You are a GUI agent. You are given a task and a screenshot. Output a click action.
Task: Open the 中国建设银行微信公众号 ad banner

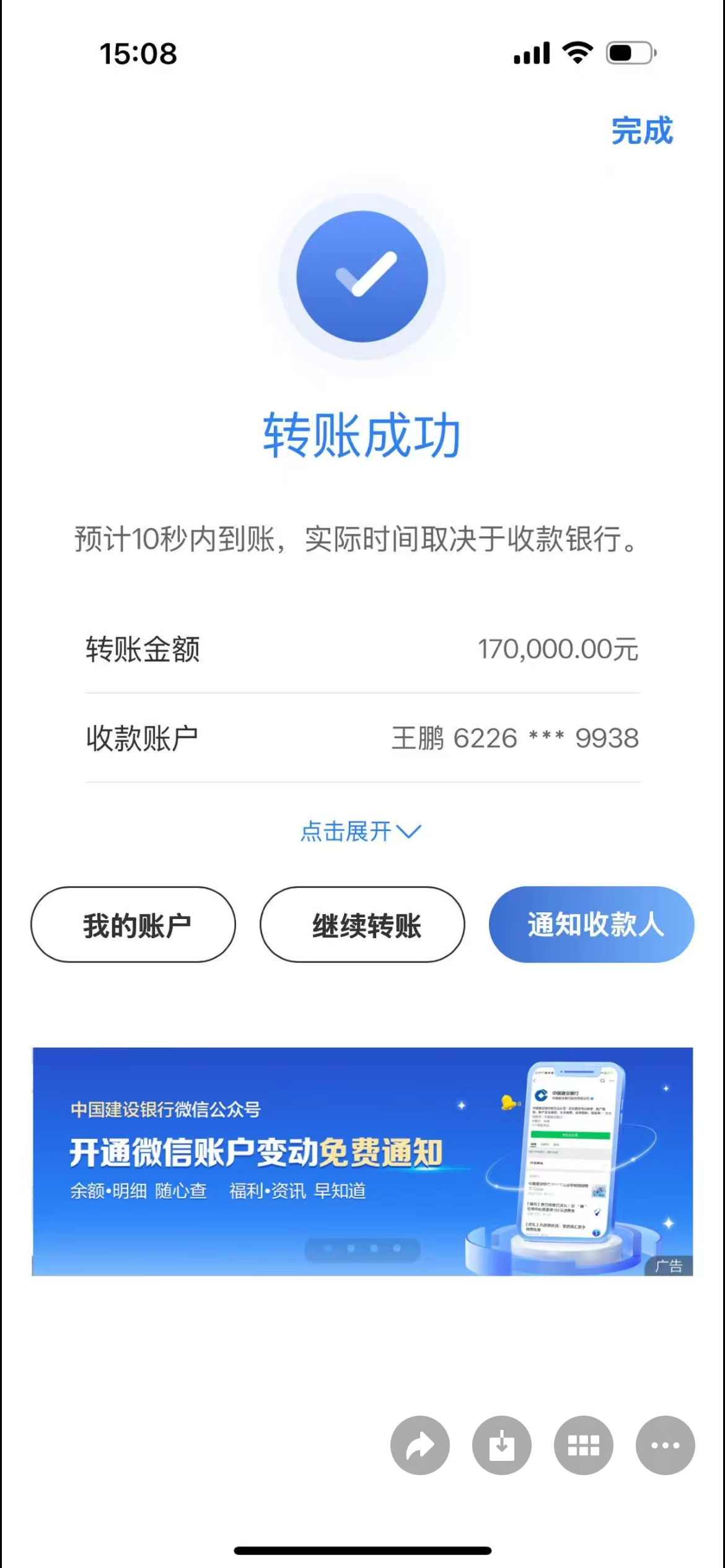click(x=362, y=1161)
